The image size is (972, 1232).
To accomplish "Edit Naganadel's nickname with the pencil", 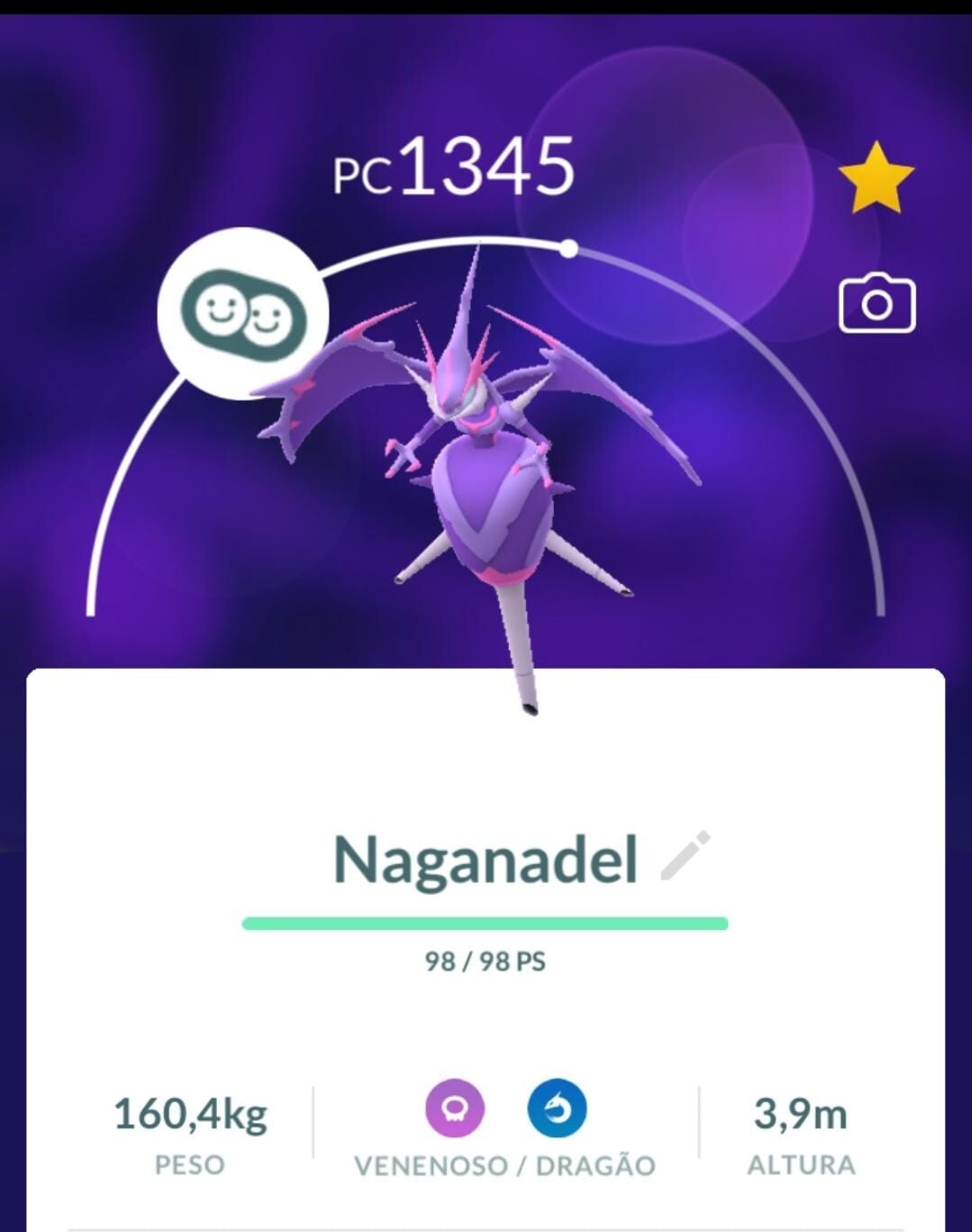I will tap(685, 856).
